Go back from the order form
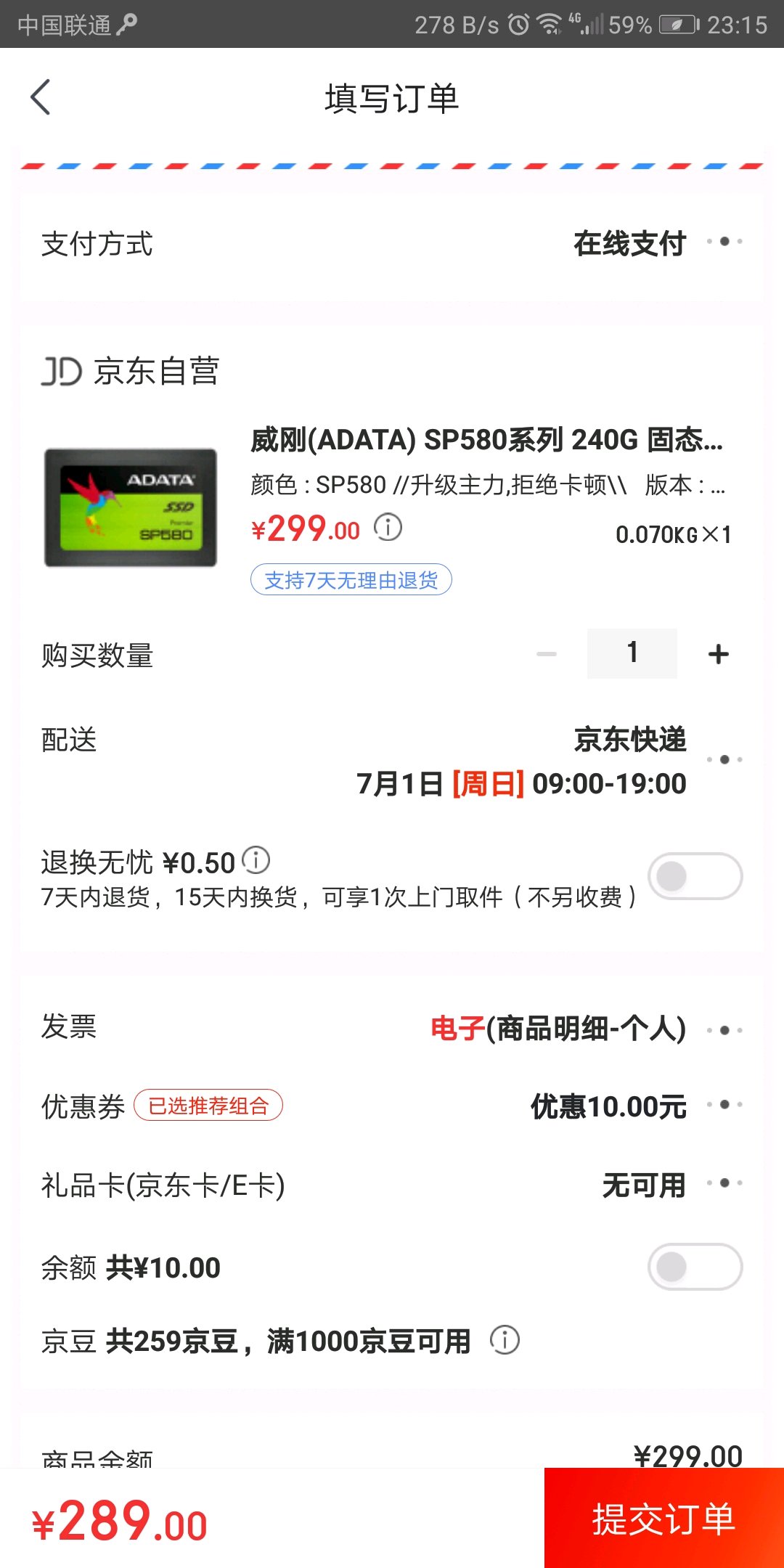Viewport: 784px width, 1568px height. coord(41,97)
